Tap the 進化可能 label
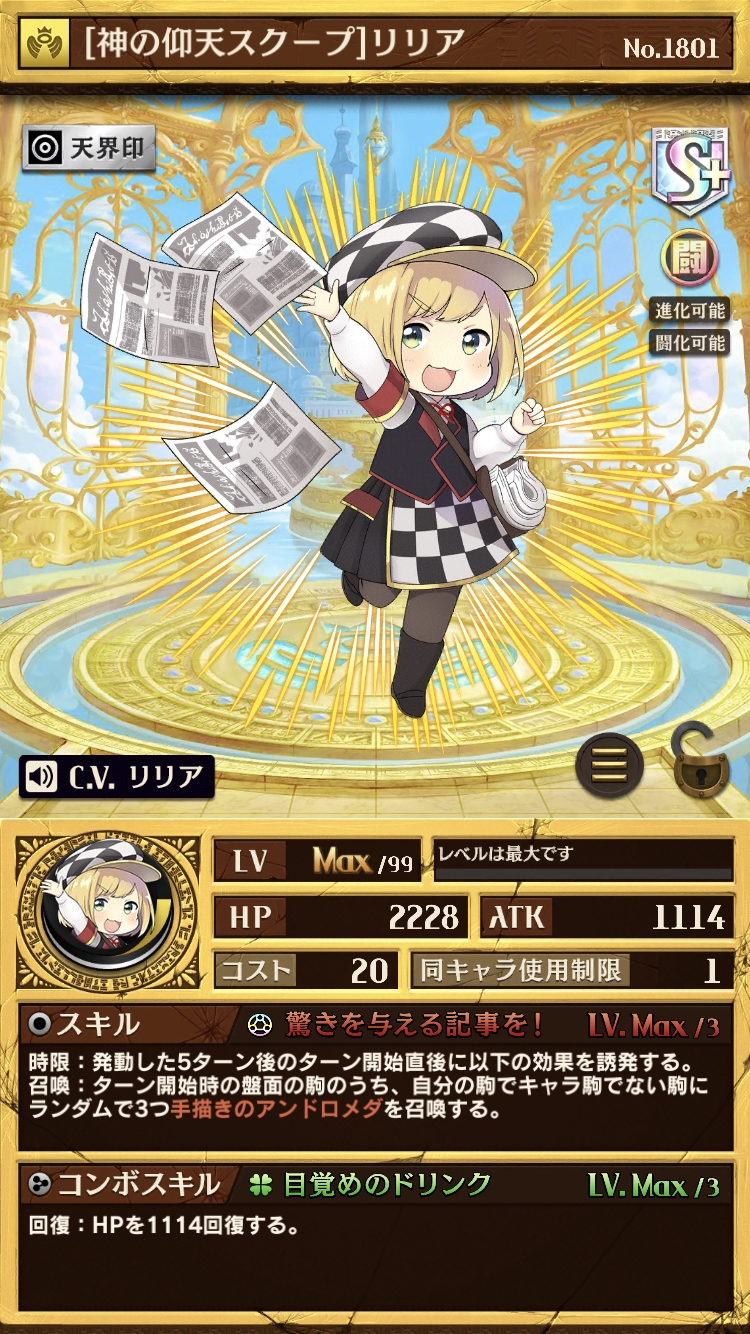 pos(689,310)
